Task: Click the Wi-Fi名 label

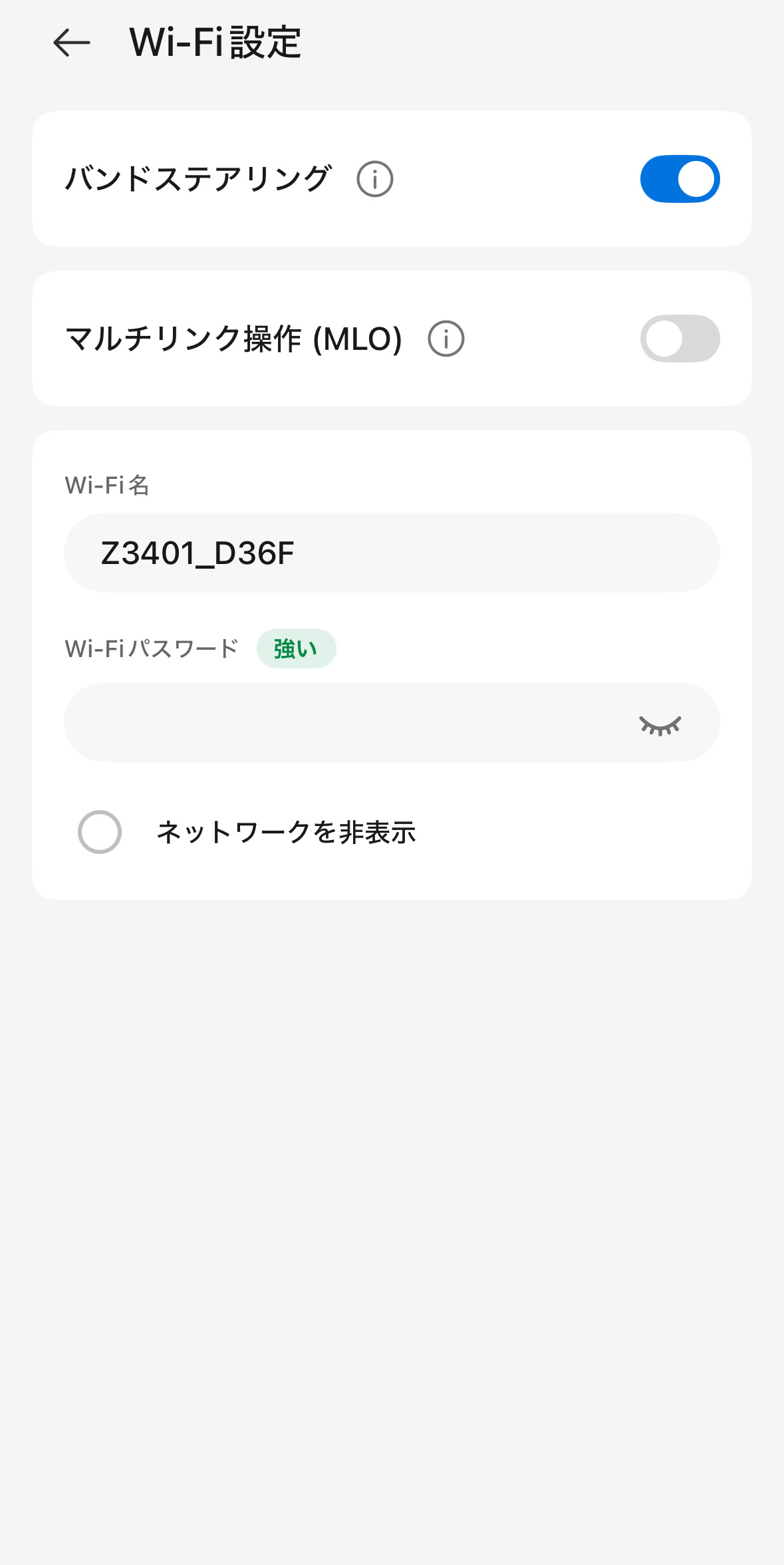Action: coord(107,486)
